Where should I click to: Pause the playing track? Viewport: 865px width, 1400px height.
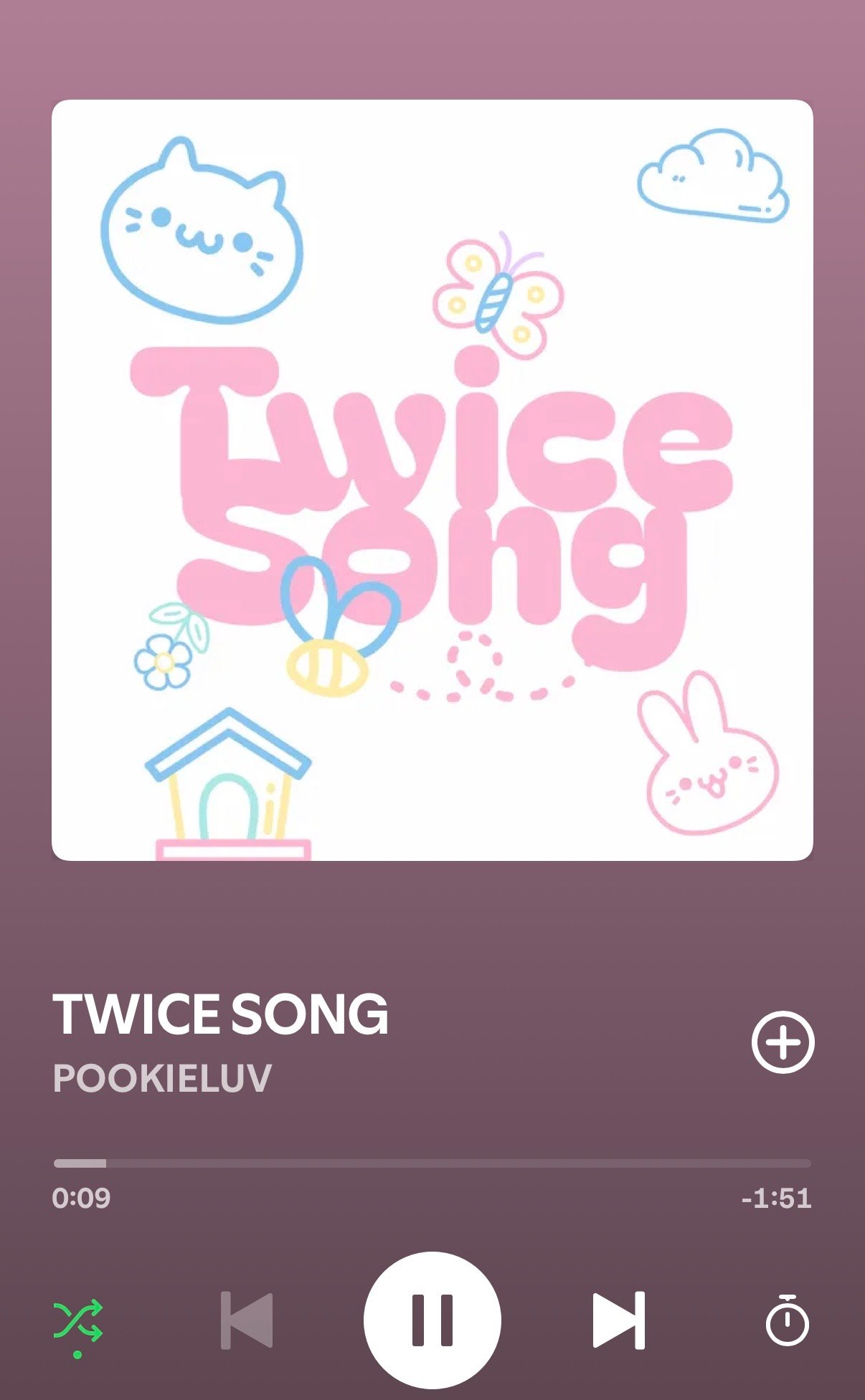coord(432,1320)
